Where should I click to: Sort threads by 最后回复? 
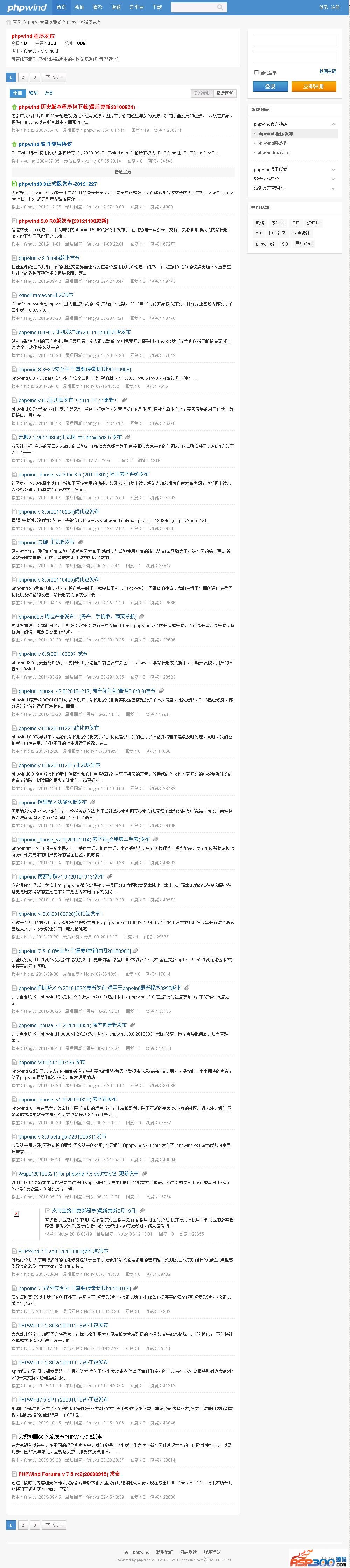(224, 94)
